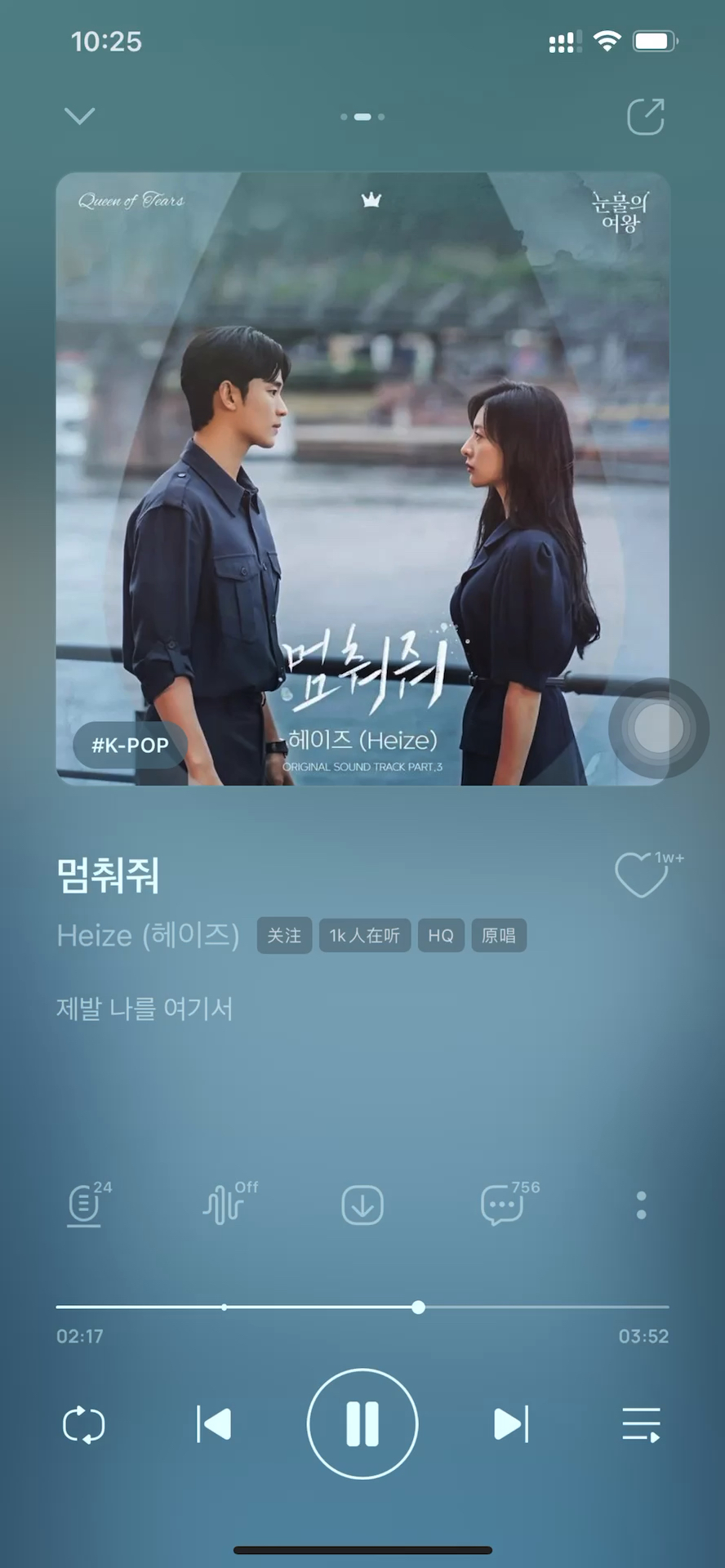Pause the current song
The image size is (725, 1568).
[x=362, y=1424]
